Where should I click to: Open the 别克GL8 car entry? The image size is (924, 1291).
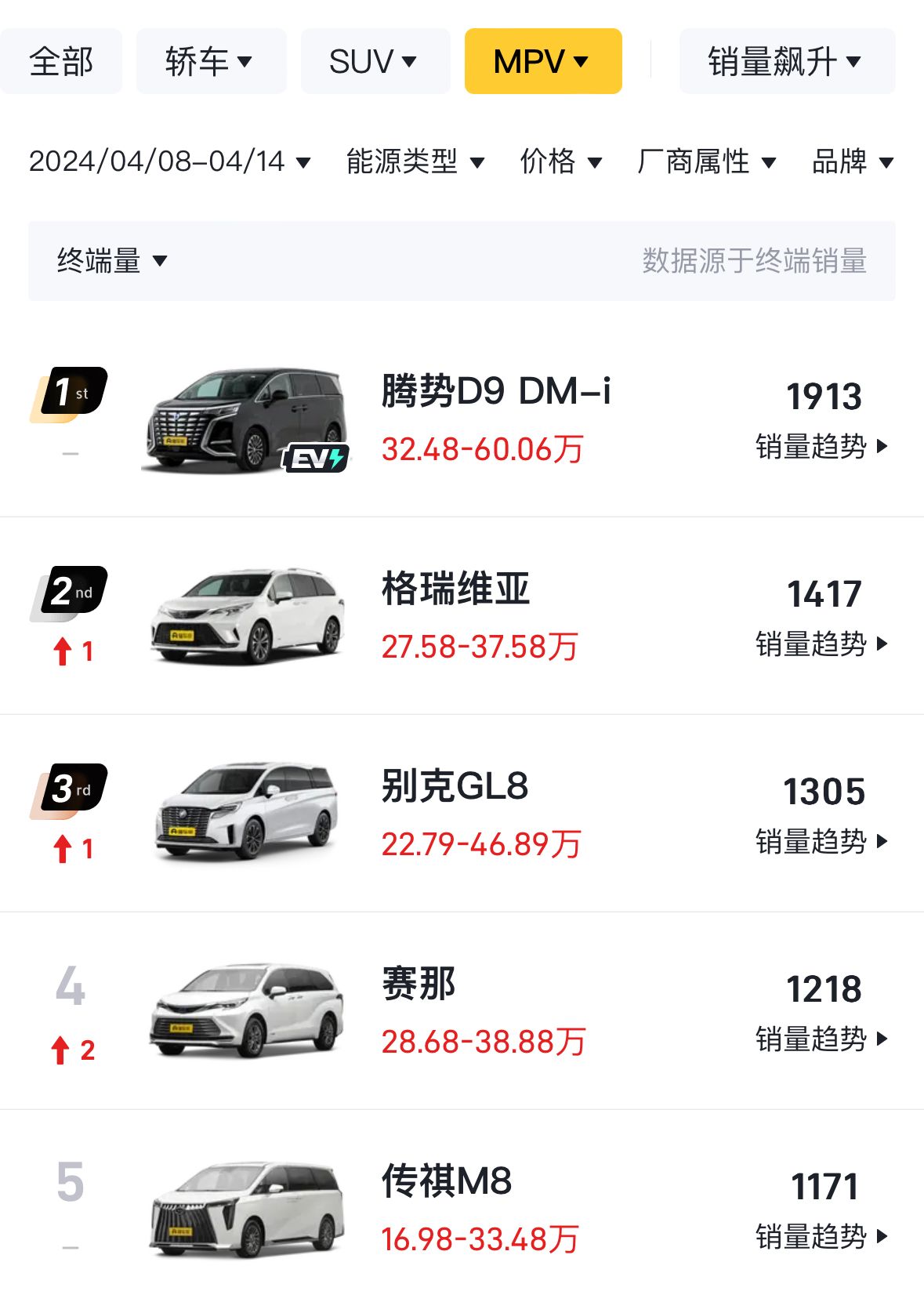[x=455, y=786]
